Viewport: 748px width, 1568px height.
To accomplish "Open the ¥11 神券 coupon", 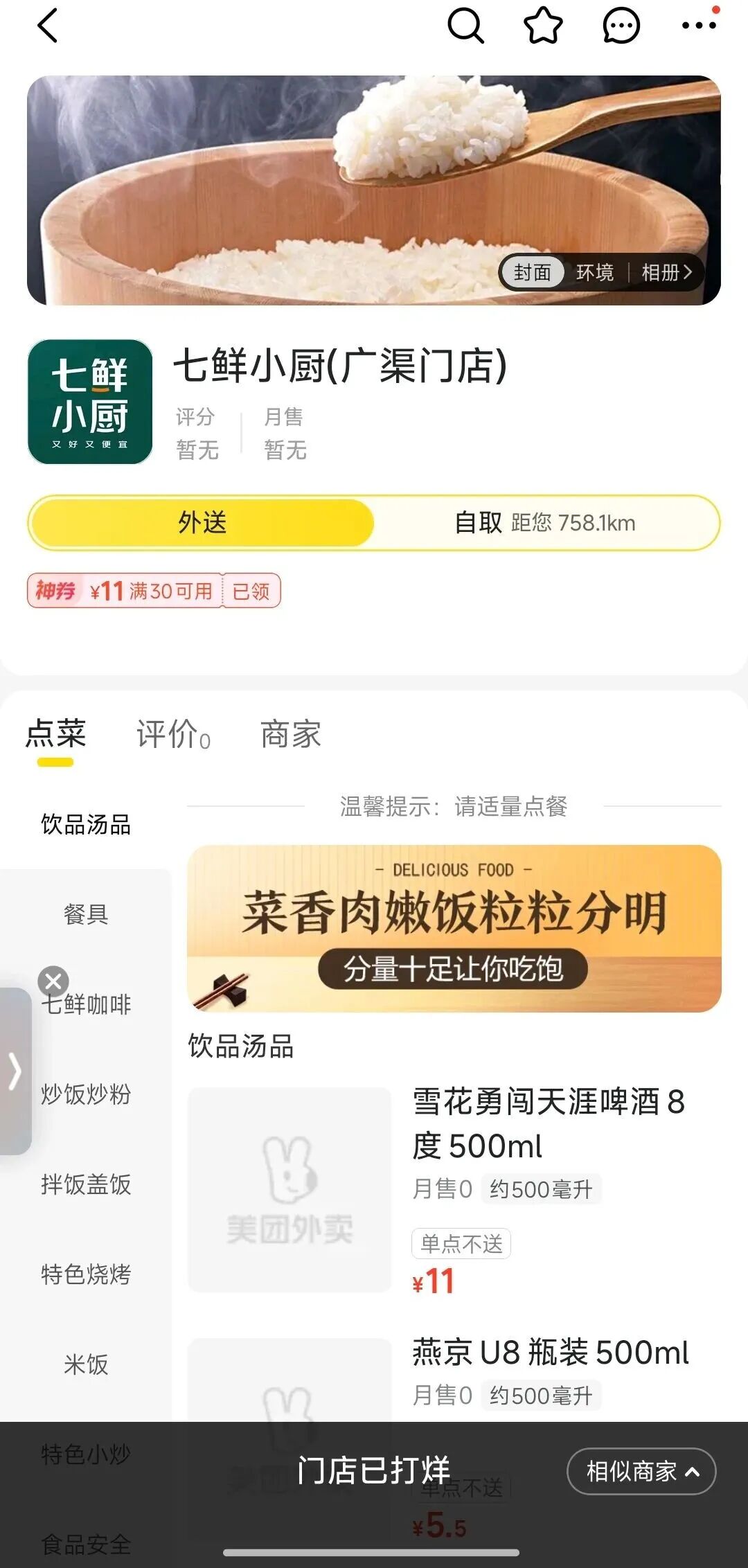I will pyautogui.click(x=154, y=591).
